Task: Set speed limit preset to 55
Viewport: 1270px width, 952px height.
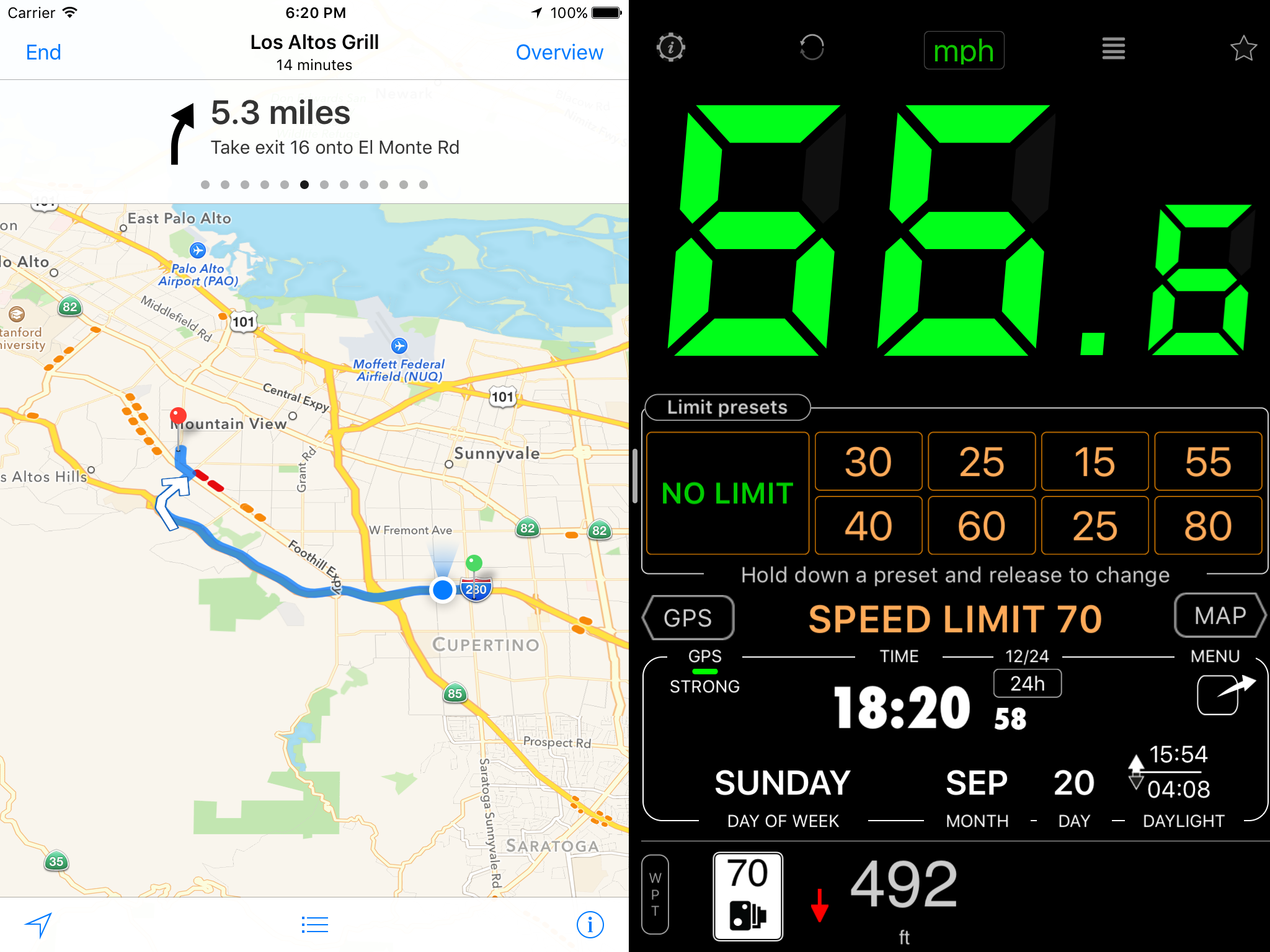Action: pyautogui.click(x=1207, y=462)
